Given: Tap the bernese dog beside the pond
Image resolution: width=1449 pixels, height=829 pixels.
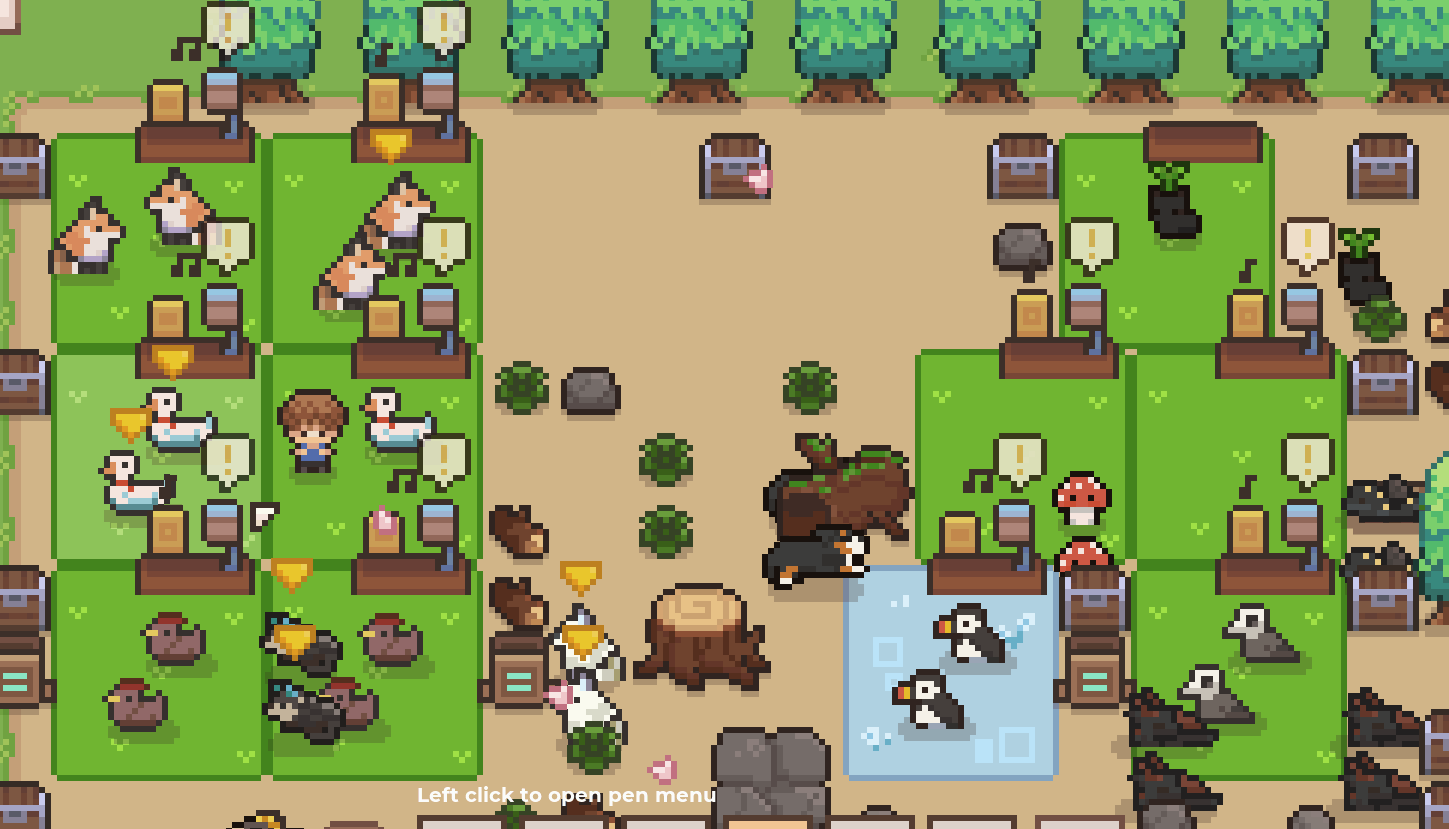Looking at the screenshot, I should (x=815, y=557).
